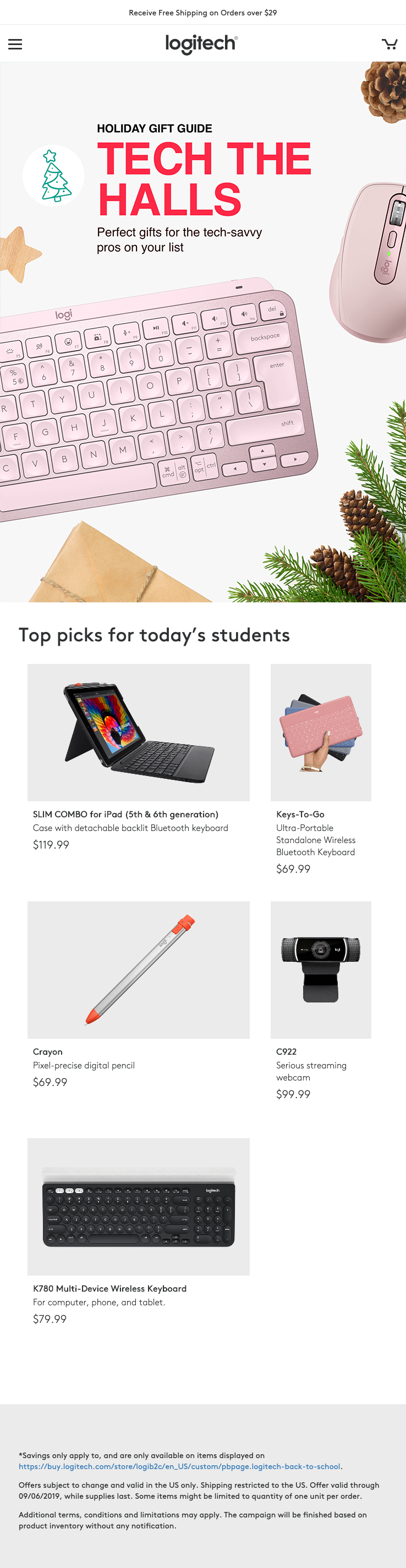This screenshot has width=406, height=1568.
Task: Open the Crayon digital pencil product
Action: pos(139,969)
